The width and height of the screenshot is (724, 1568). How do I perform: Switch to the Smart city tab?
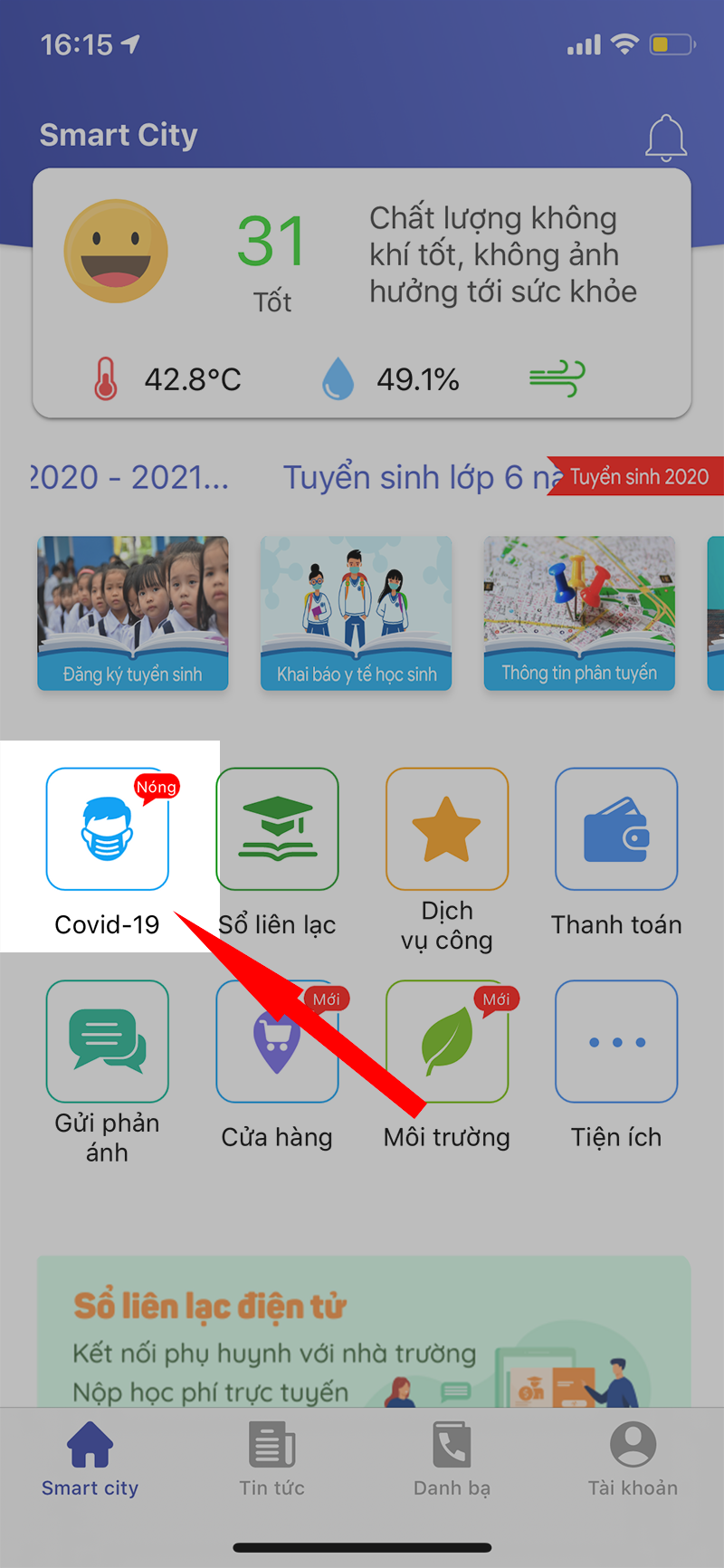(x=90, y=1458)
